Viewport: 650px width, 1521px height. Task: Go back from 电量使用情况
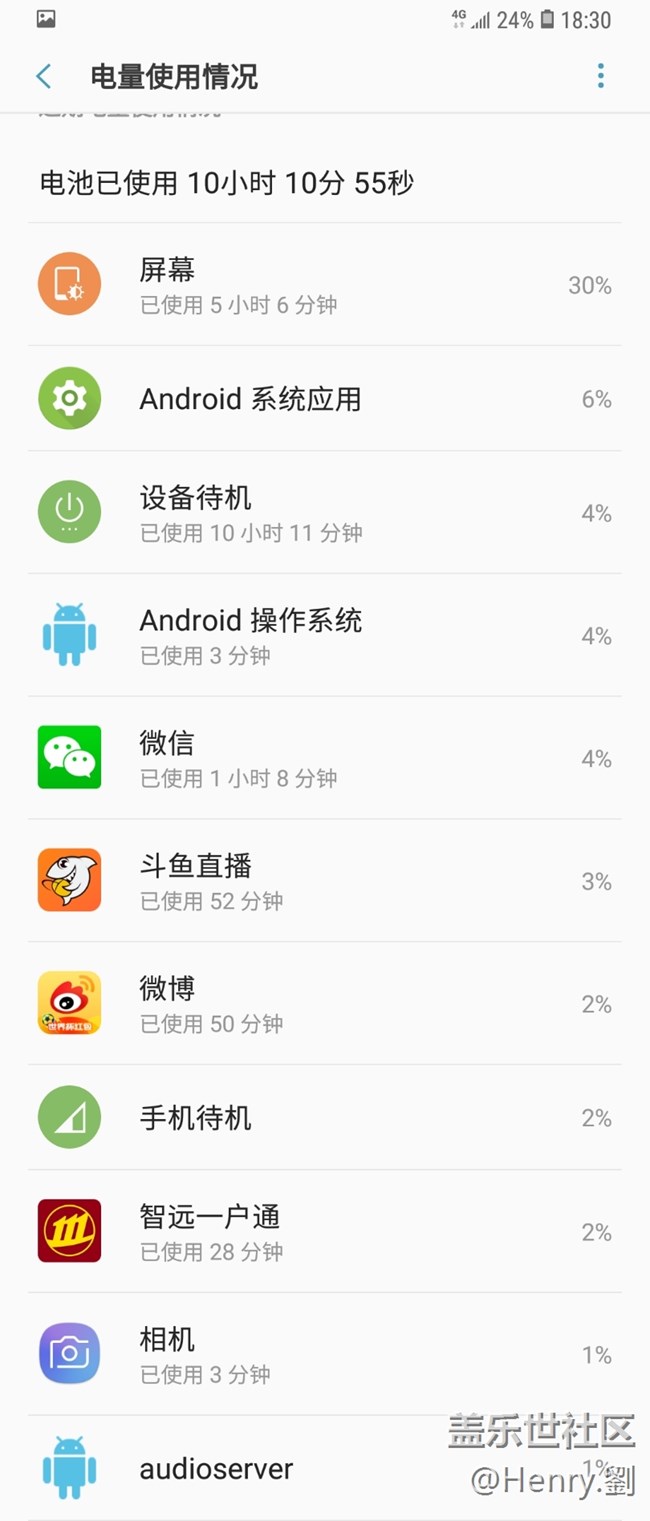44,76
